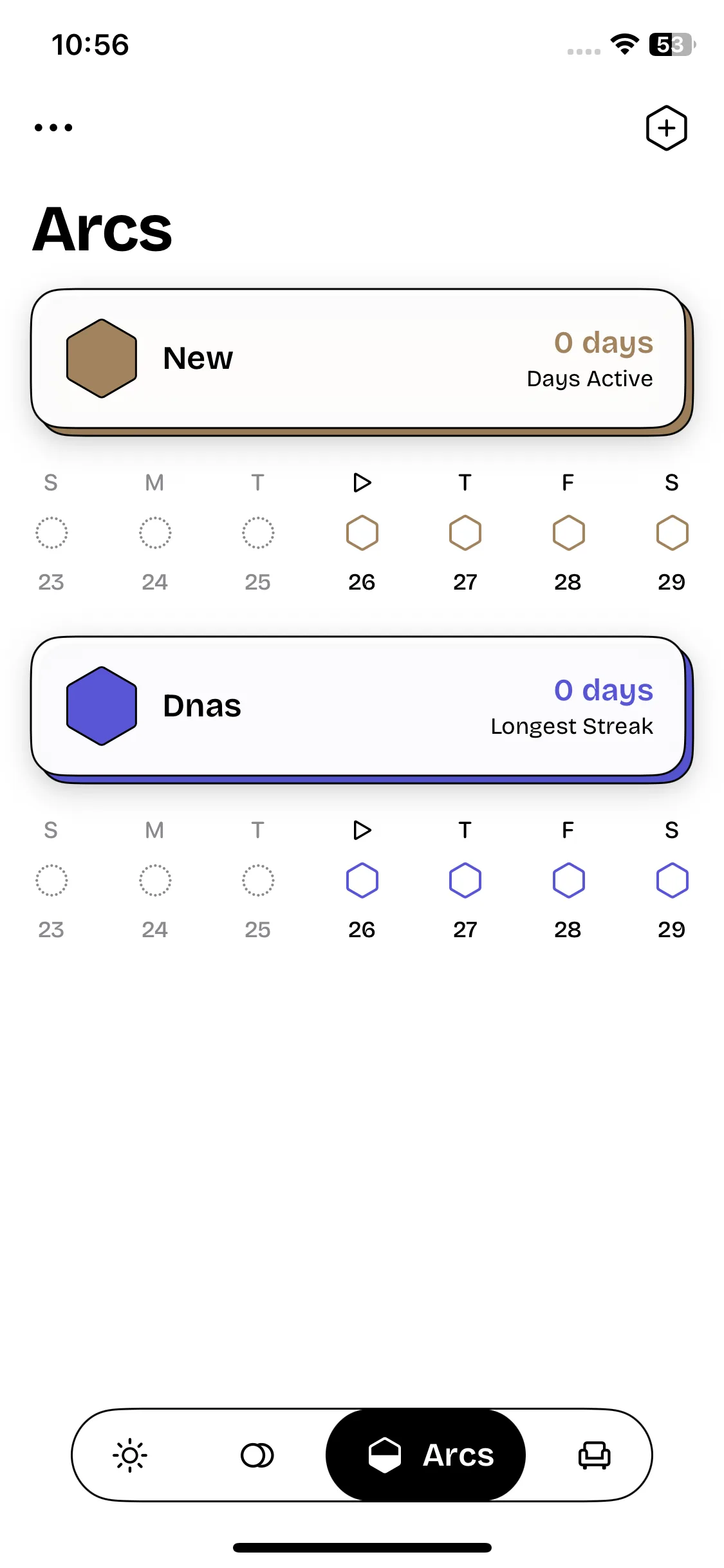Add a new arc with the plus hexagon
The height and width of the screenshot is (1568, 724).
666,128
